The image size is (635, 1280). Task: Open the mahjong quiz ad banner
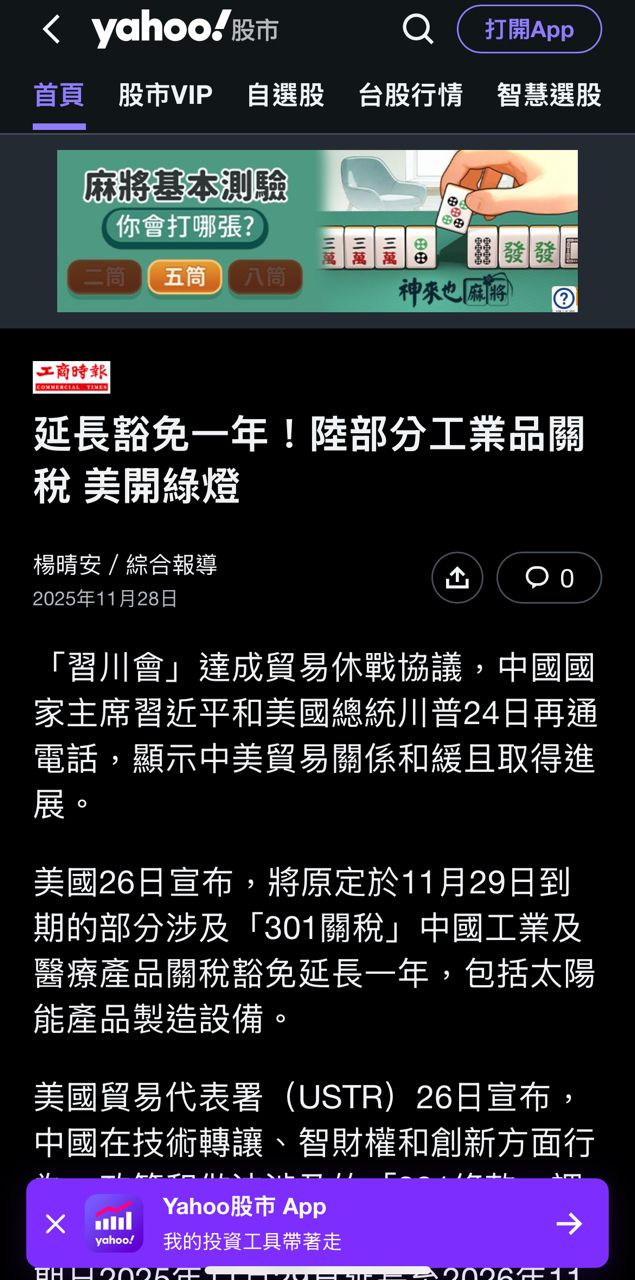(300, 230)
